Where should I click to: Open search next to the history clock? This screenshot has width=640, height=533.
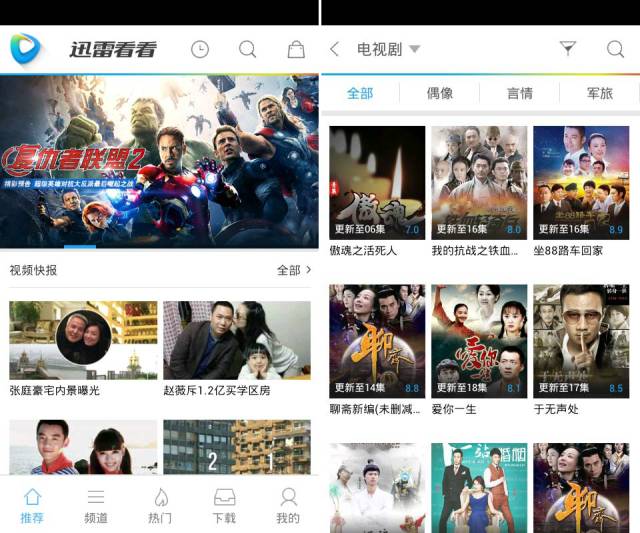coord(248,49)
